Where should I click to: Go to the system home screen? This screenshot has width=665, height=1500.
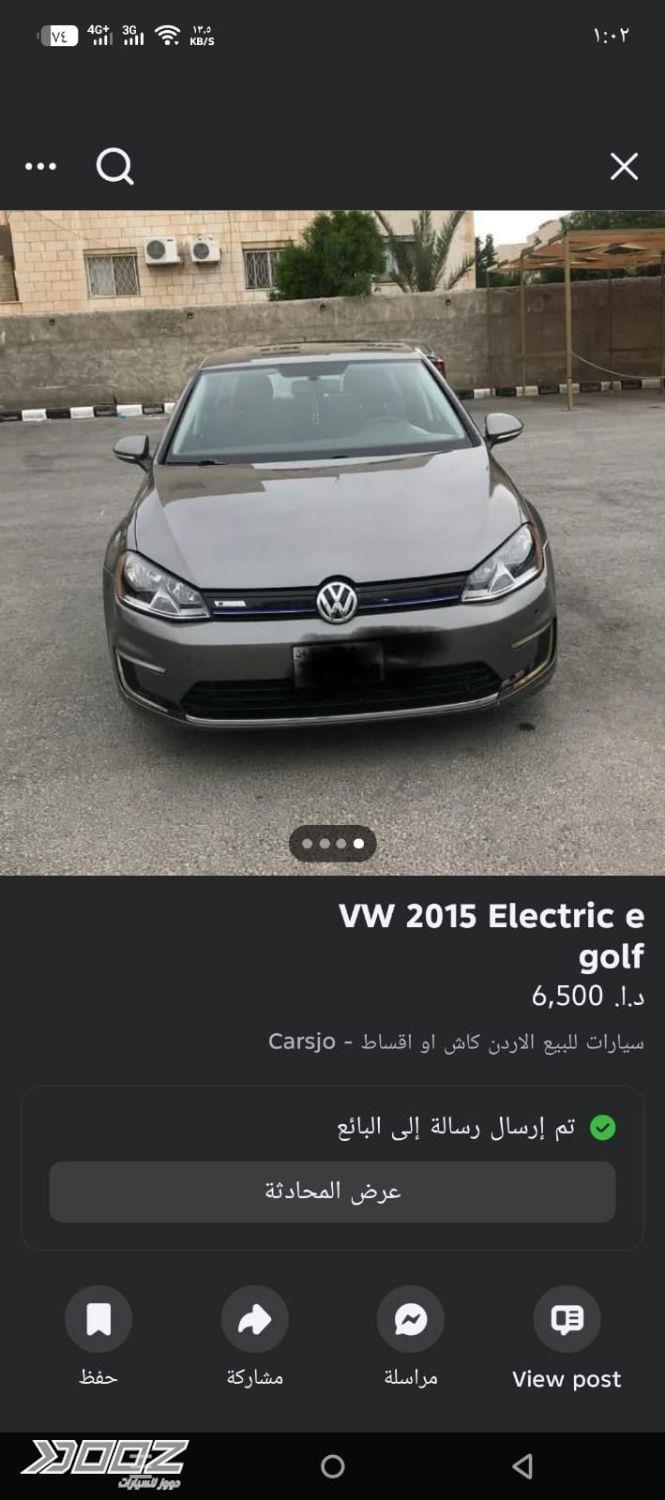333,1466
